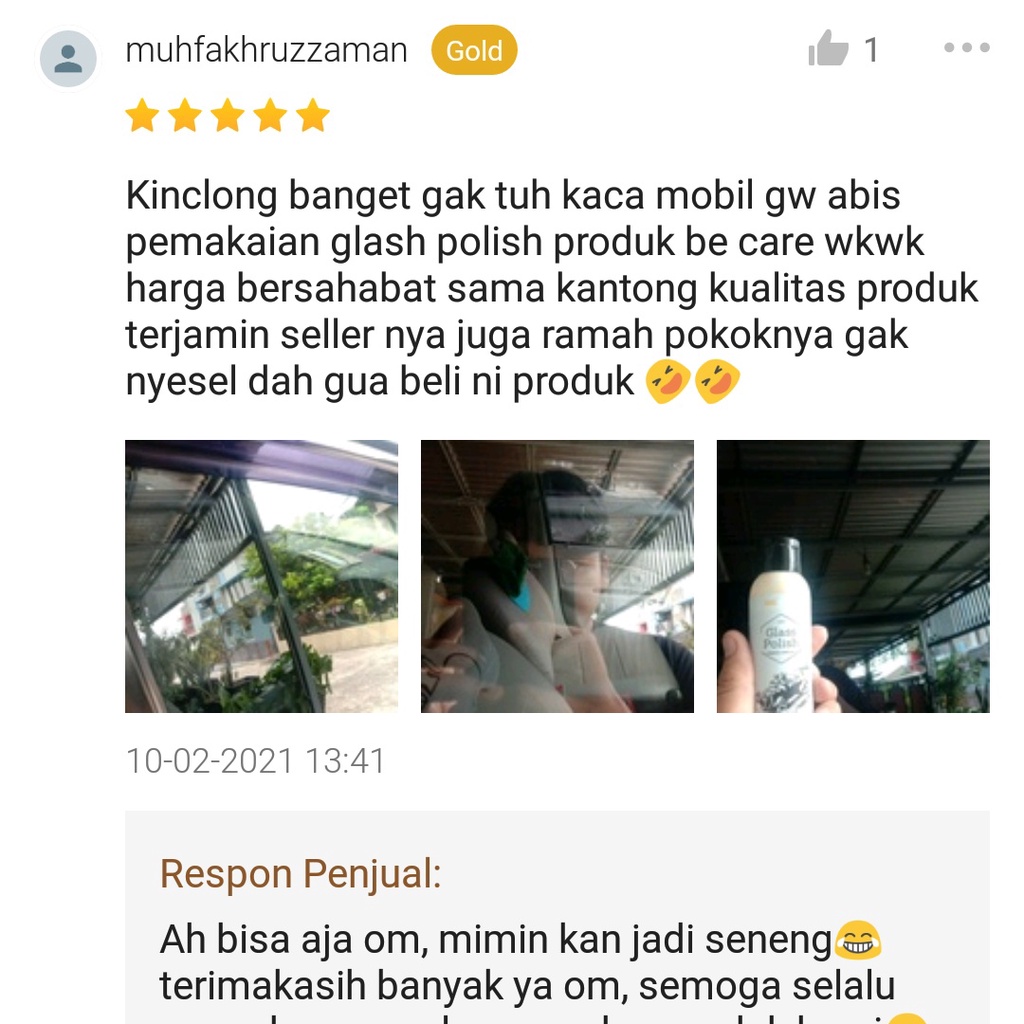The image size is (1024, 1024).
Task: Open muhfakhruzzaman's profile avatar
Action: point(68,58)
